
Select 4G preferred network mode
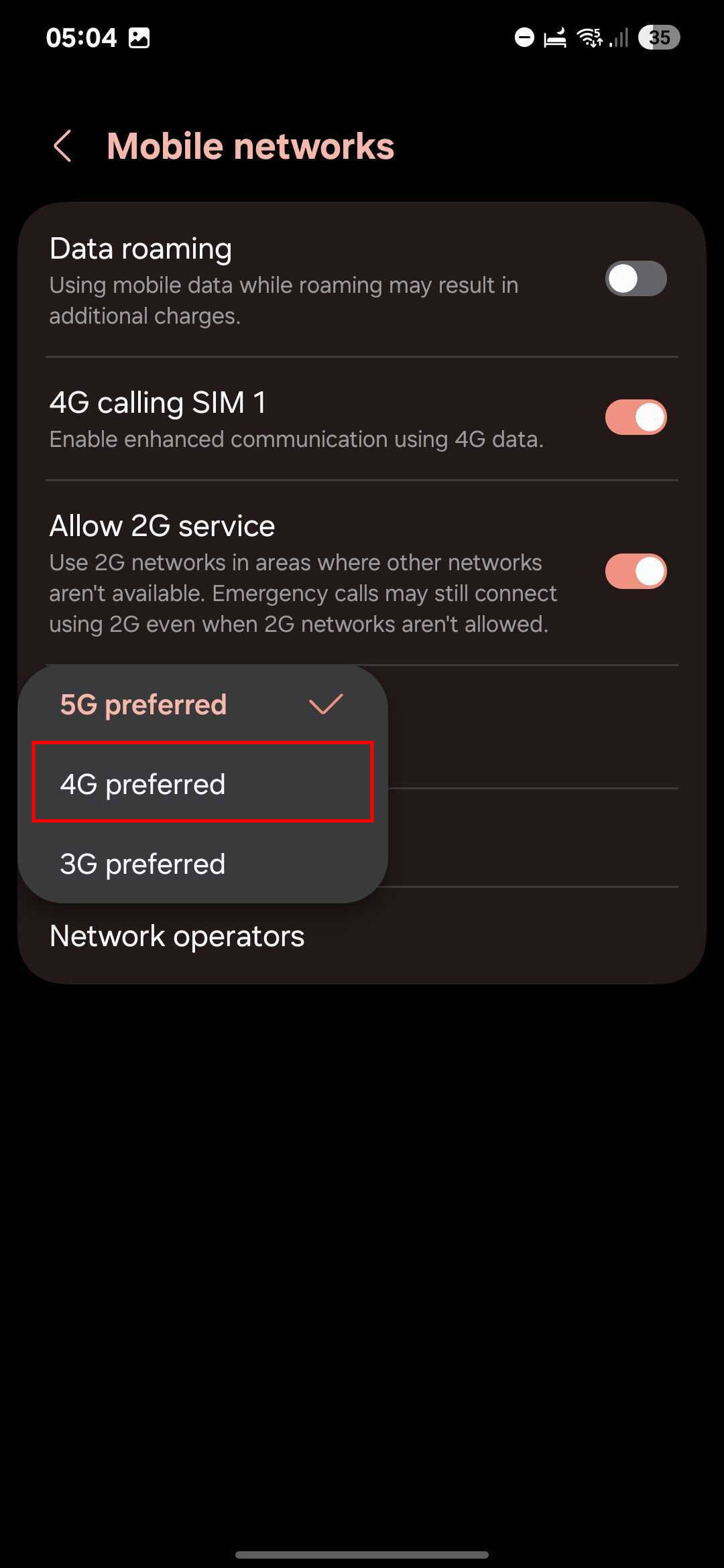201,784
